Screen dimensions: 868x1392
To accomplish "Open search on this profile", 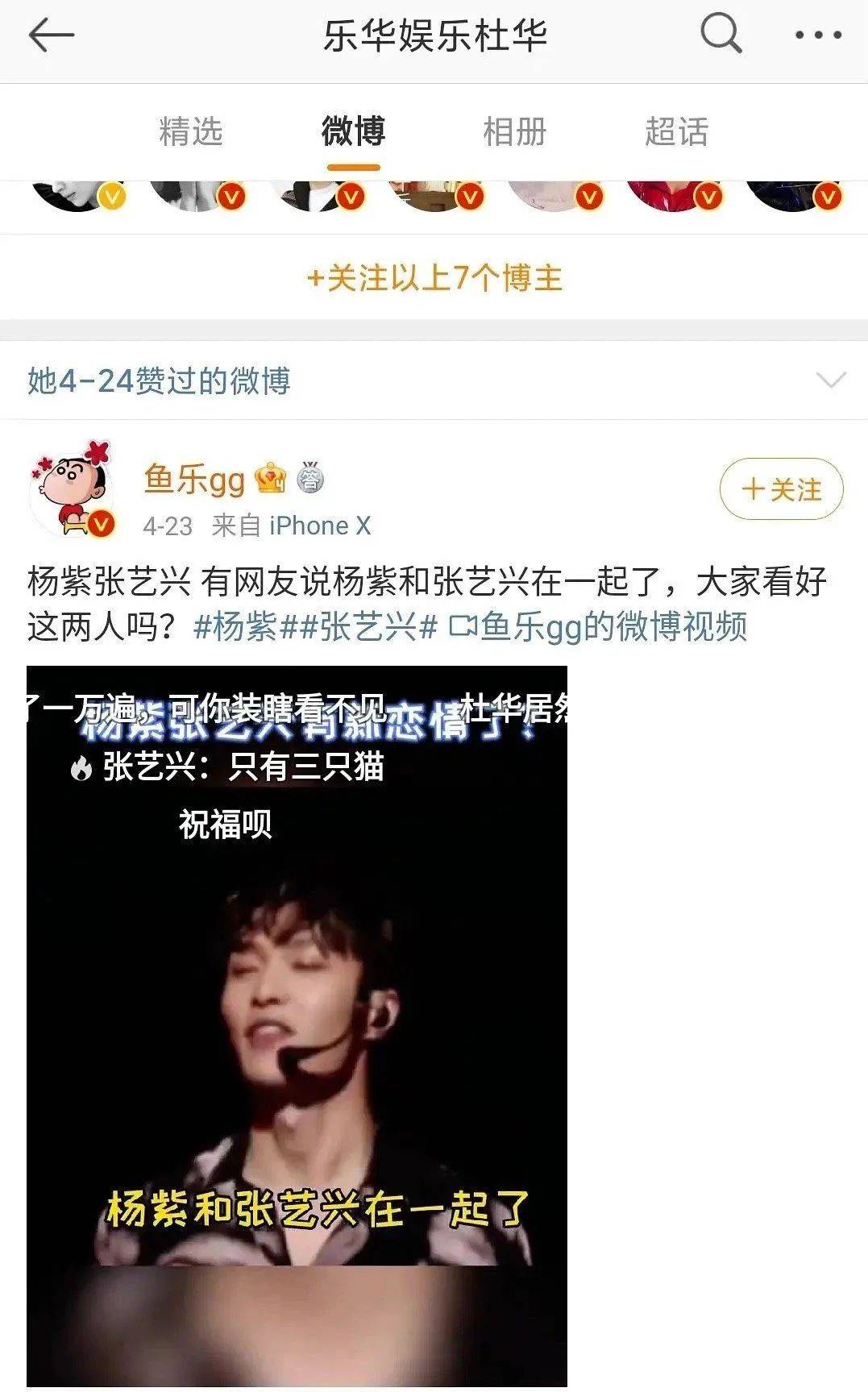I will [720, 35].
